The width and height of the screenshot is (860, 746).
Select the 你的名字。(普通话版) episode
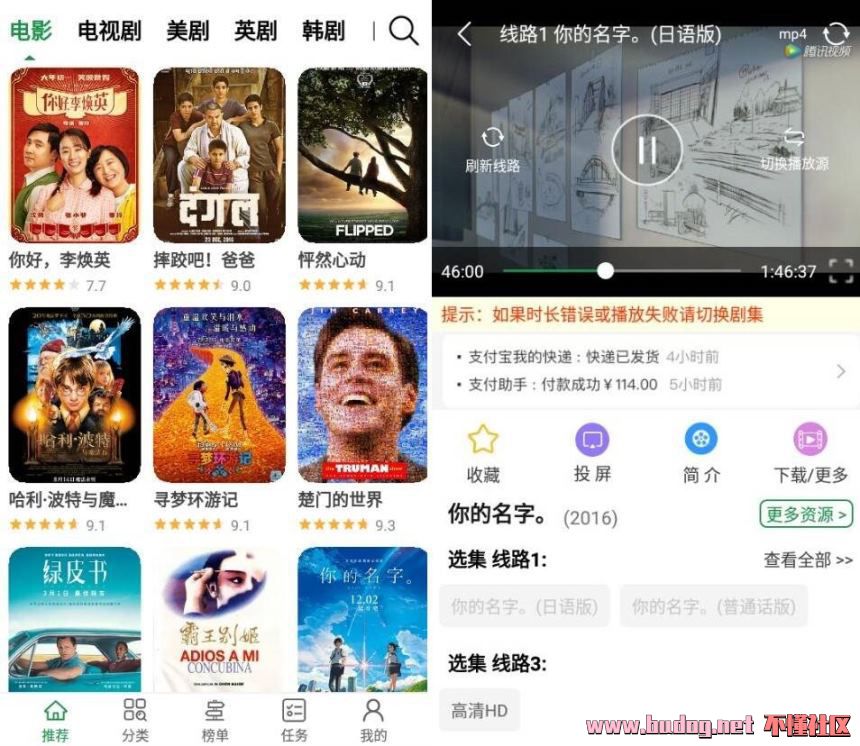point(713,606)
